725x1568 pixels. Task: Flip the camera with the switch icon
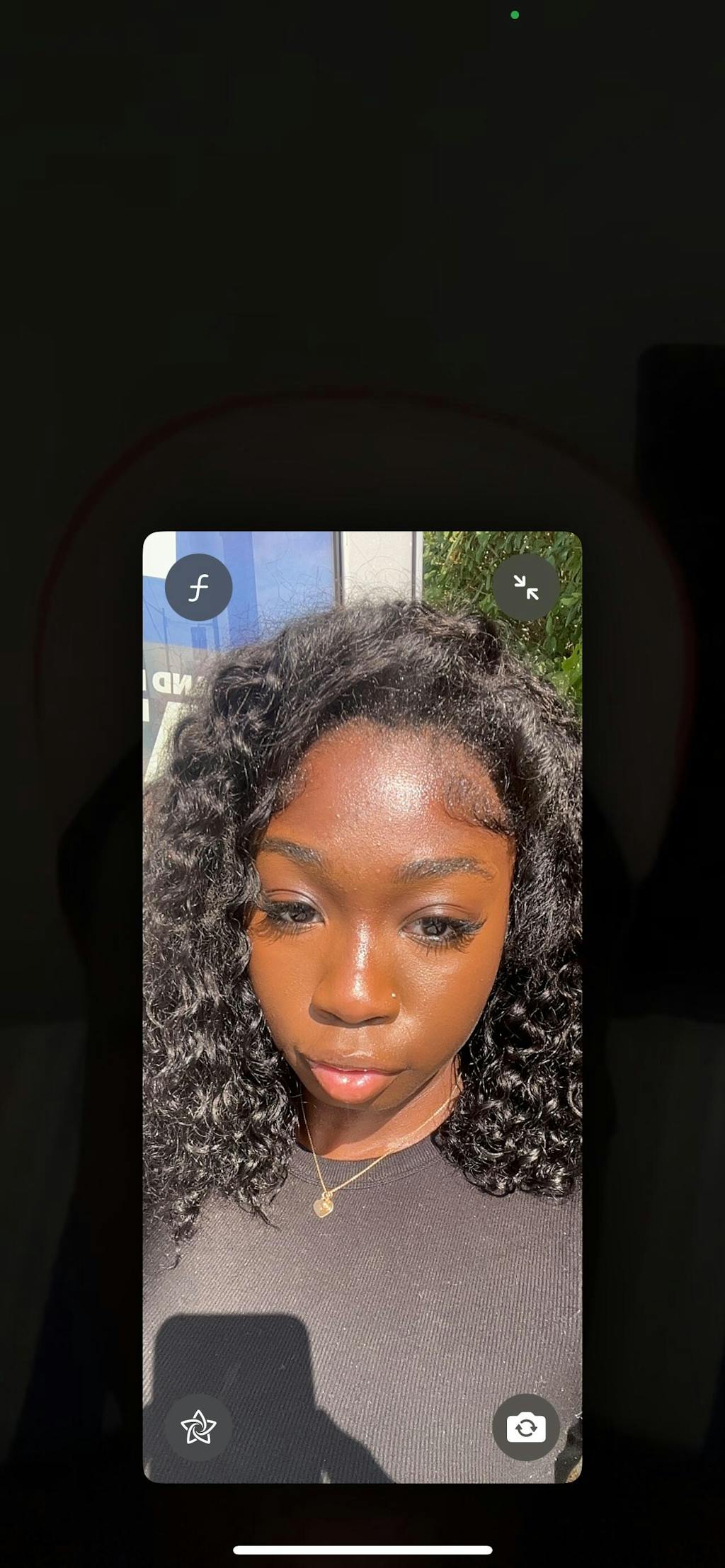[x=525, y=1426]
